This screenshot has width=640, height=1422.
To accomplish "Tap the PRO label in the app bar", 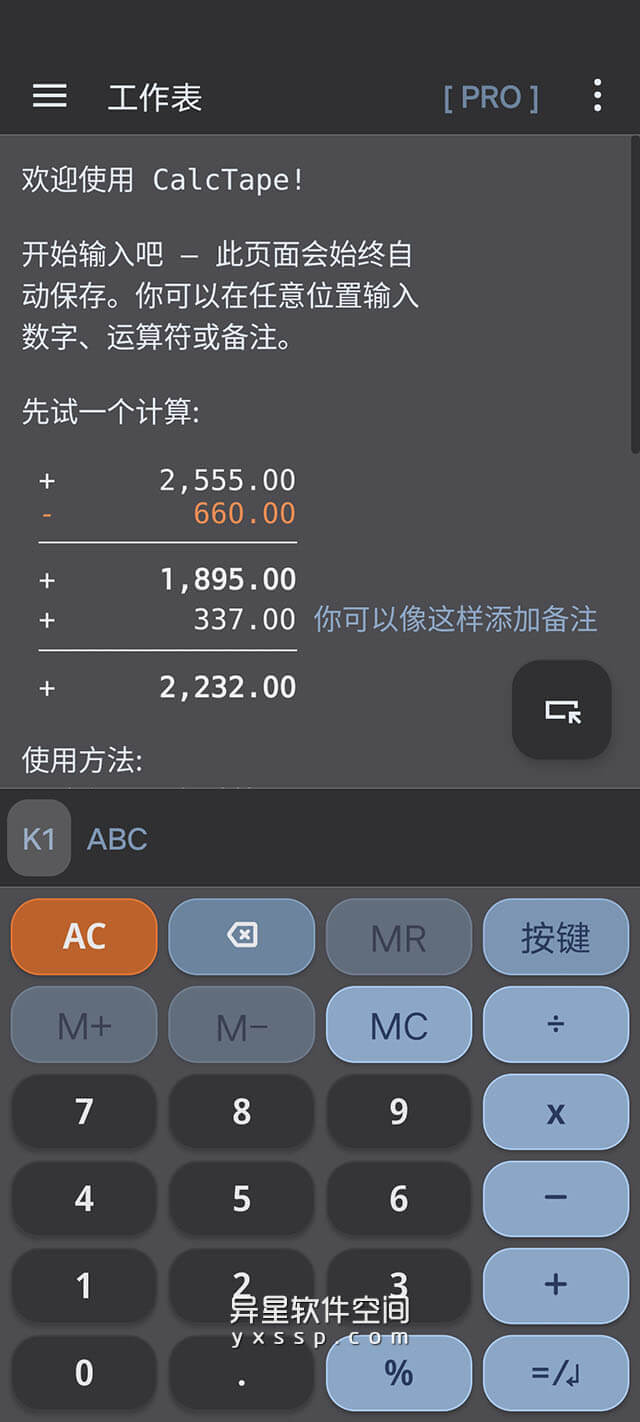I will click(x=491, y=97).
